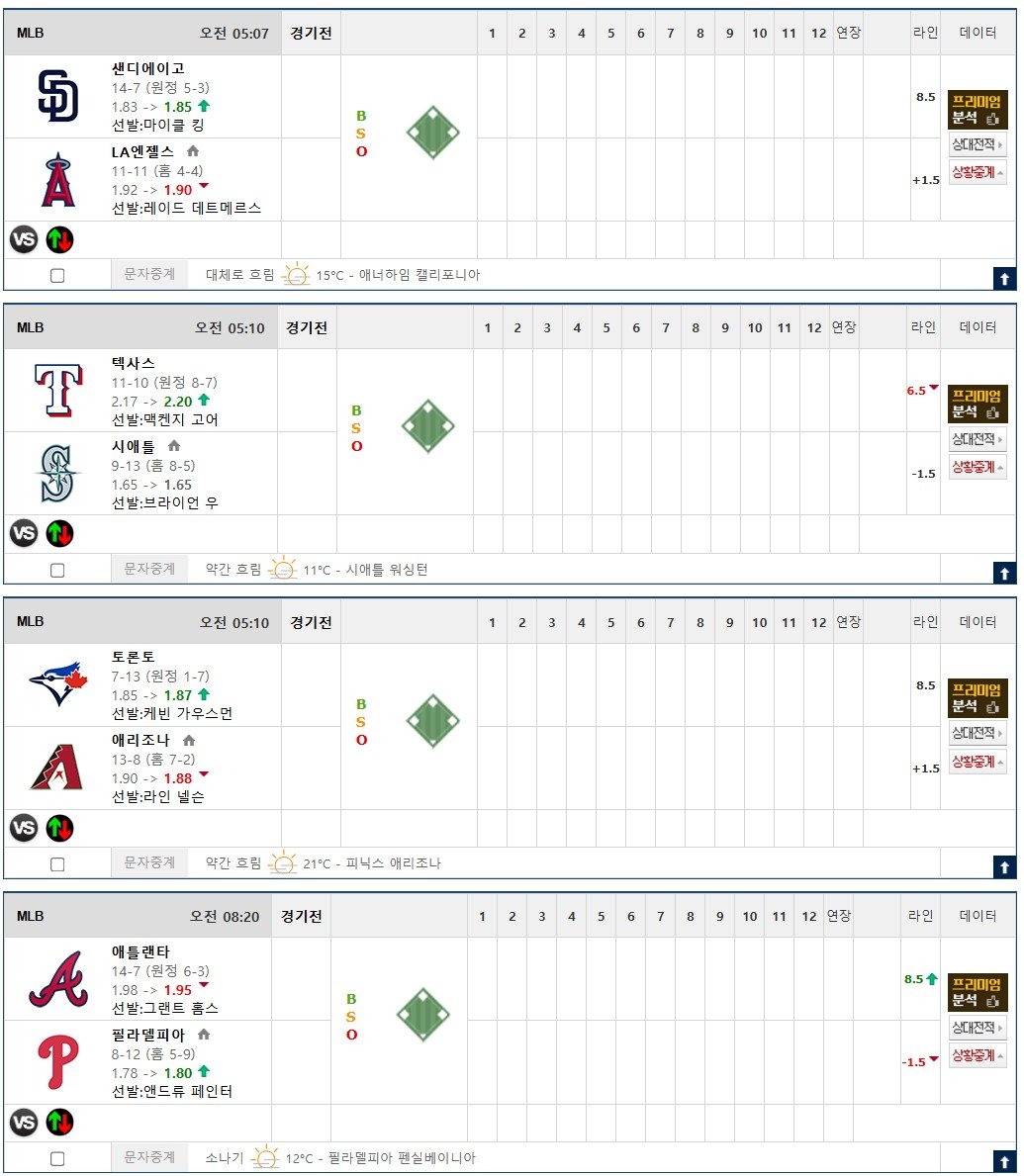
Task: View head-to-head record for Texas vs Seattle
Action: pyautogui.click(x=977, y=439)
